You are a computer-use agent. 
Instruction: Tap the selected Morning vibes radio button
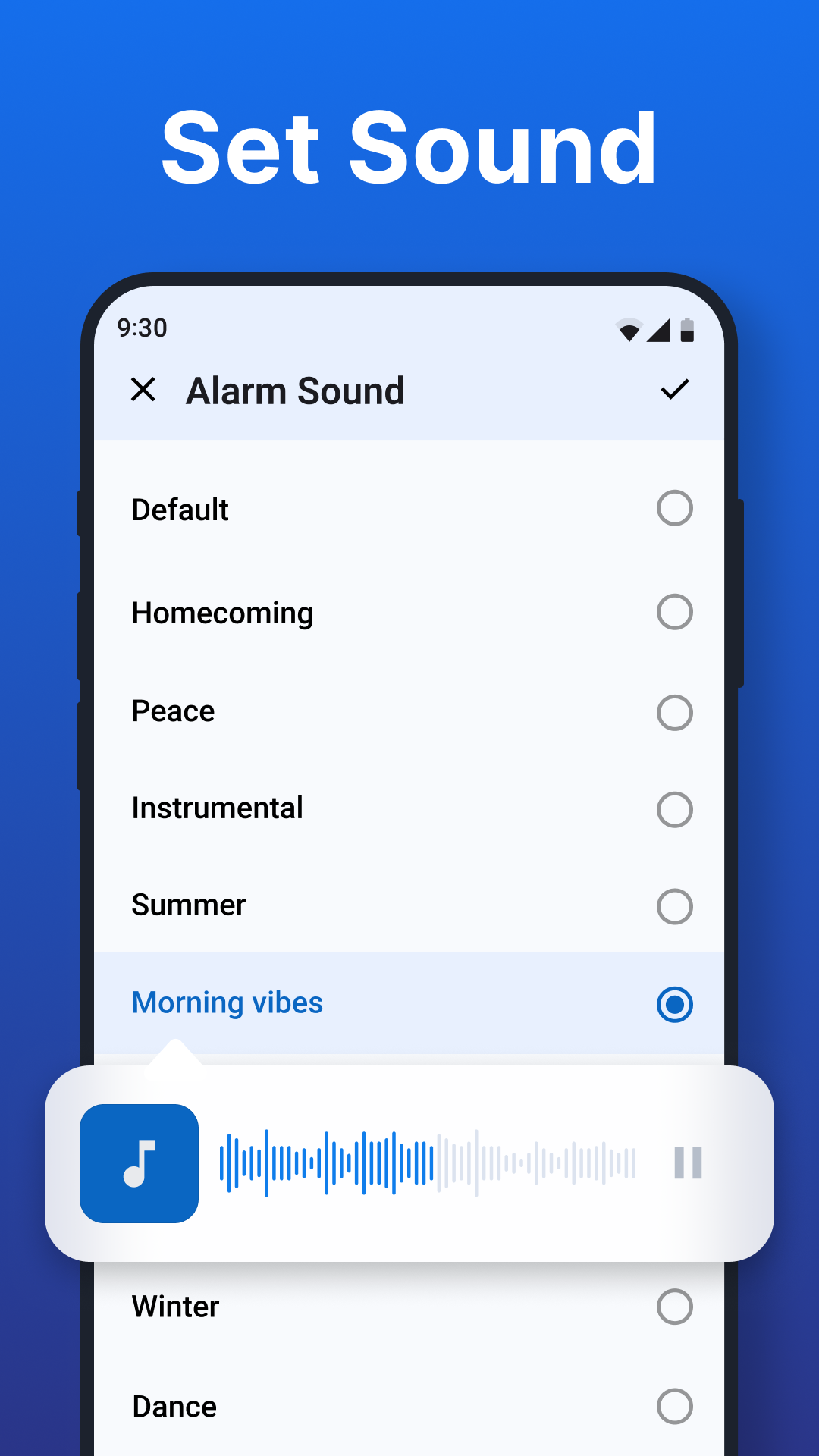pos(674,1004)
